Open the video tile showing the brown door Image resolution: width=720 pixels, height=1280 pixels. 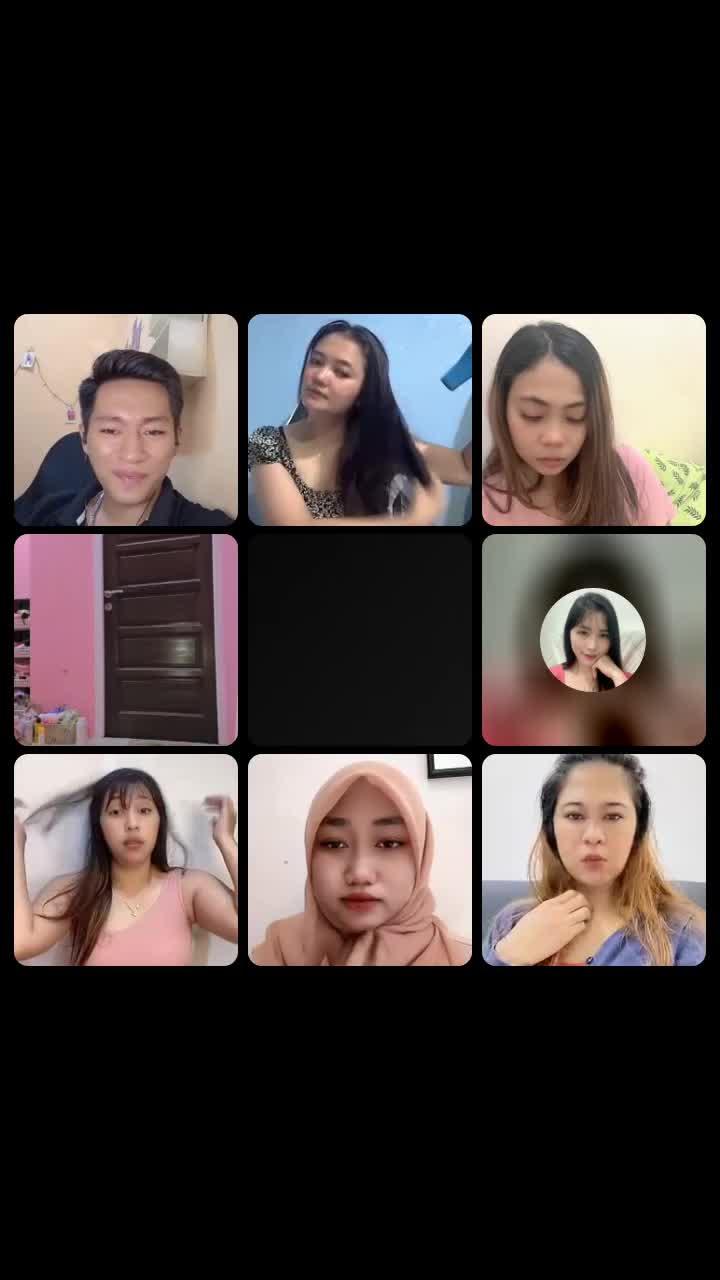126,640
